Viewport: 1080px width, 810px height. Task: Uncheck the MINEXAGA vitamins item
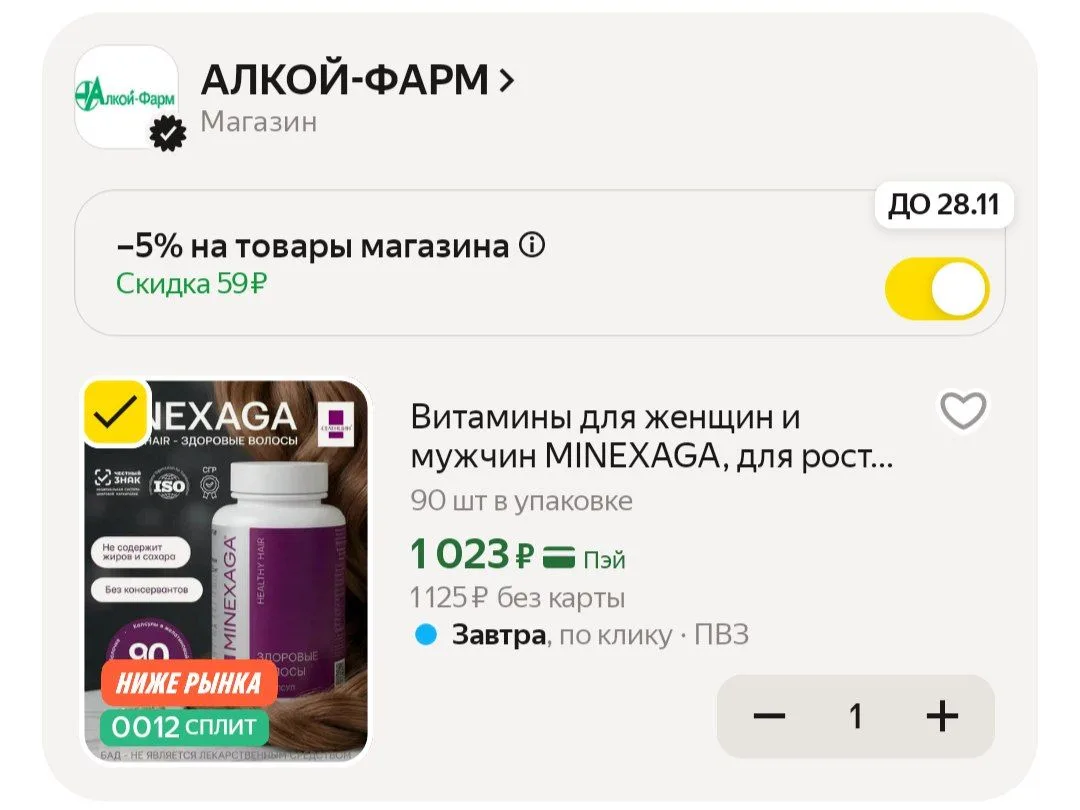[116, 413]
